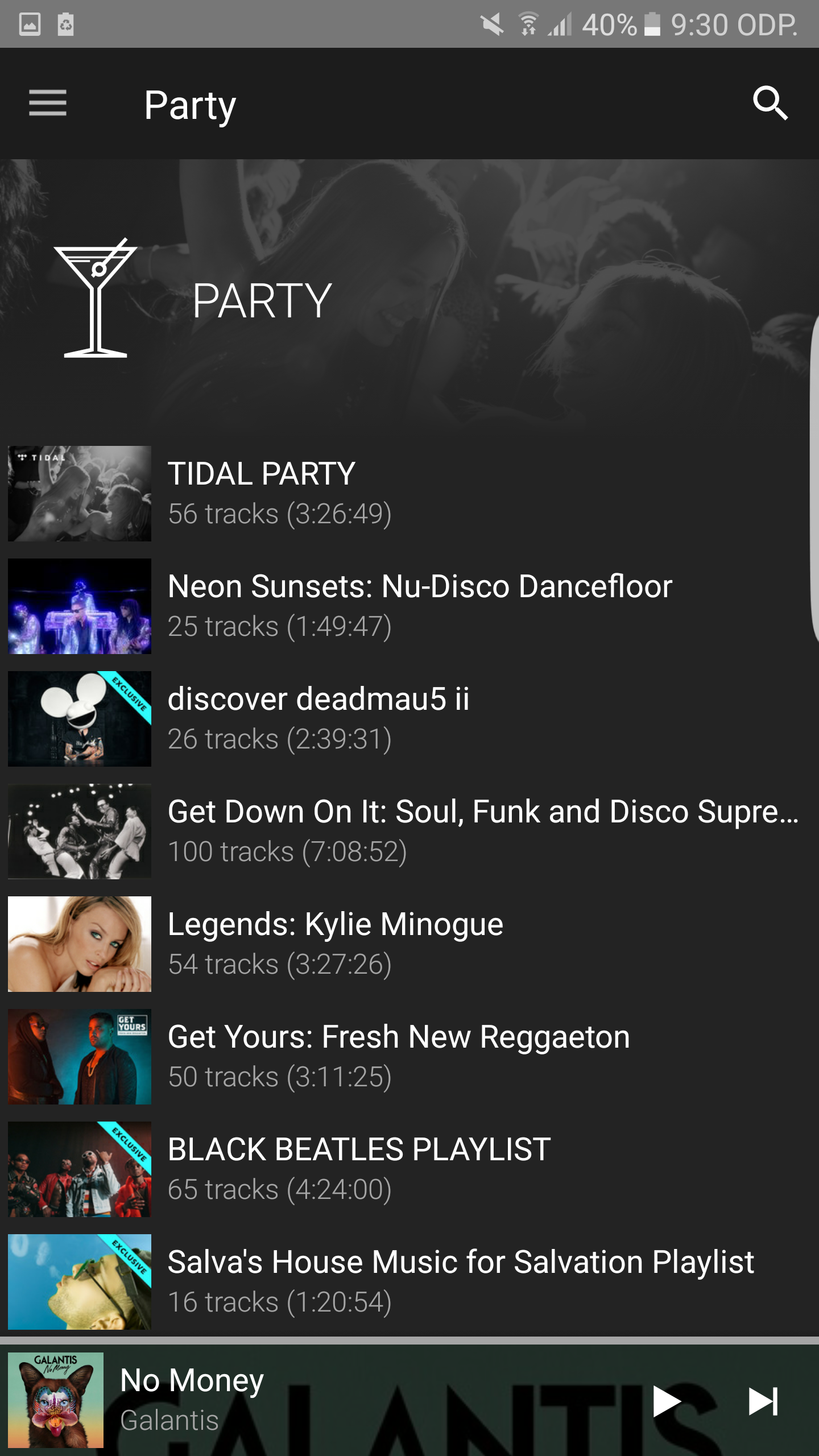Skip to the next track

763,1401
